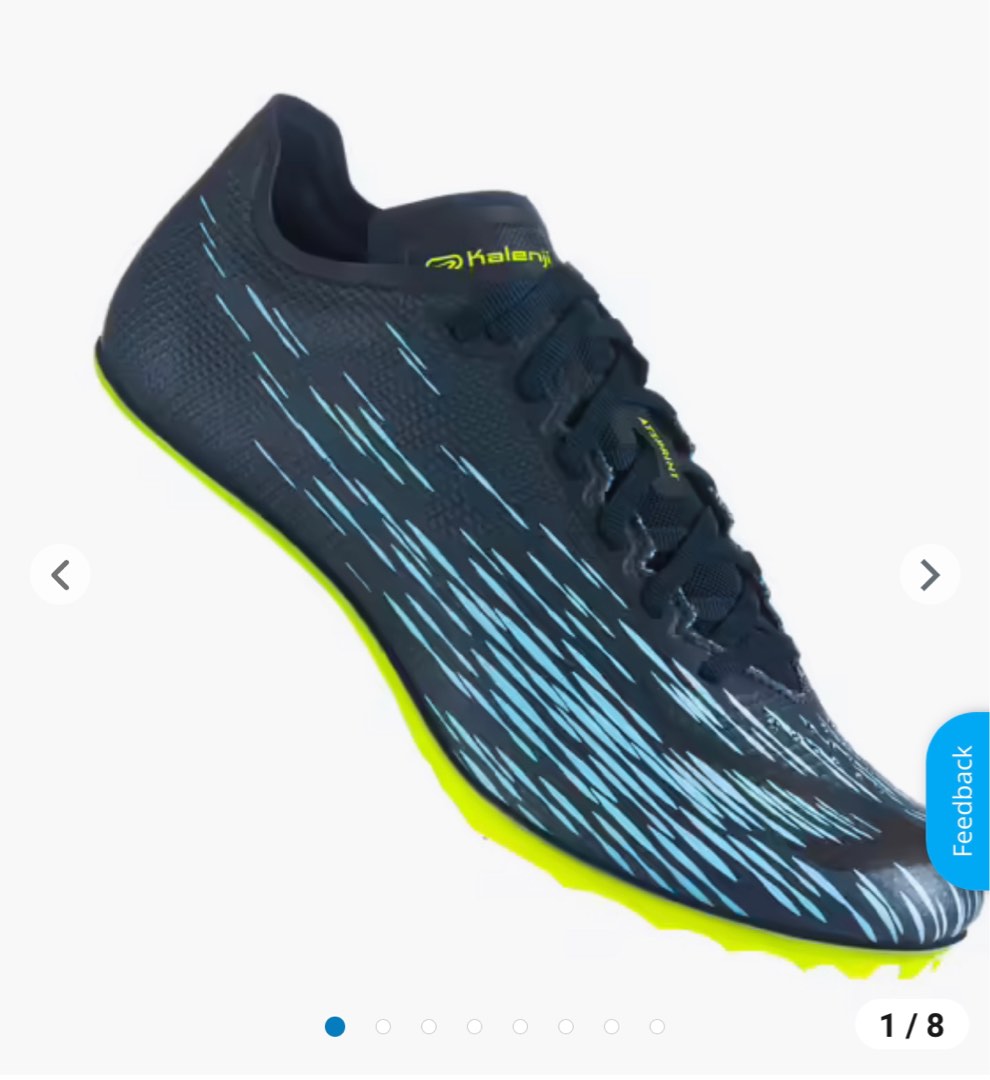The height and width of the screenshot is (1080, 990).
Task: Go to the previous product image
Action: click(60, 575)
